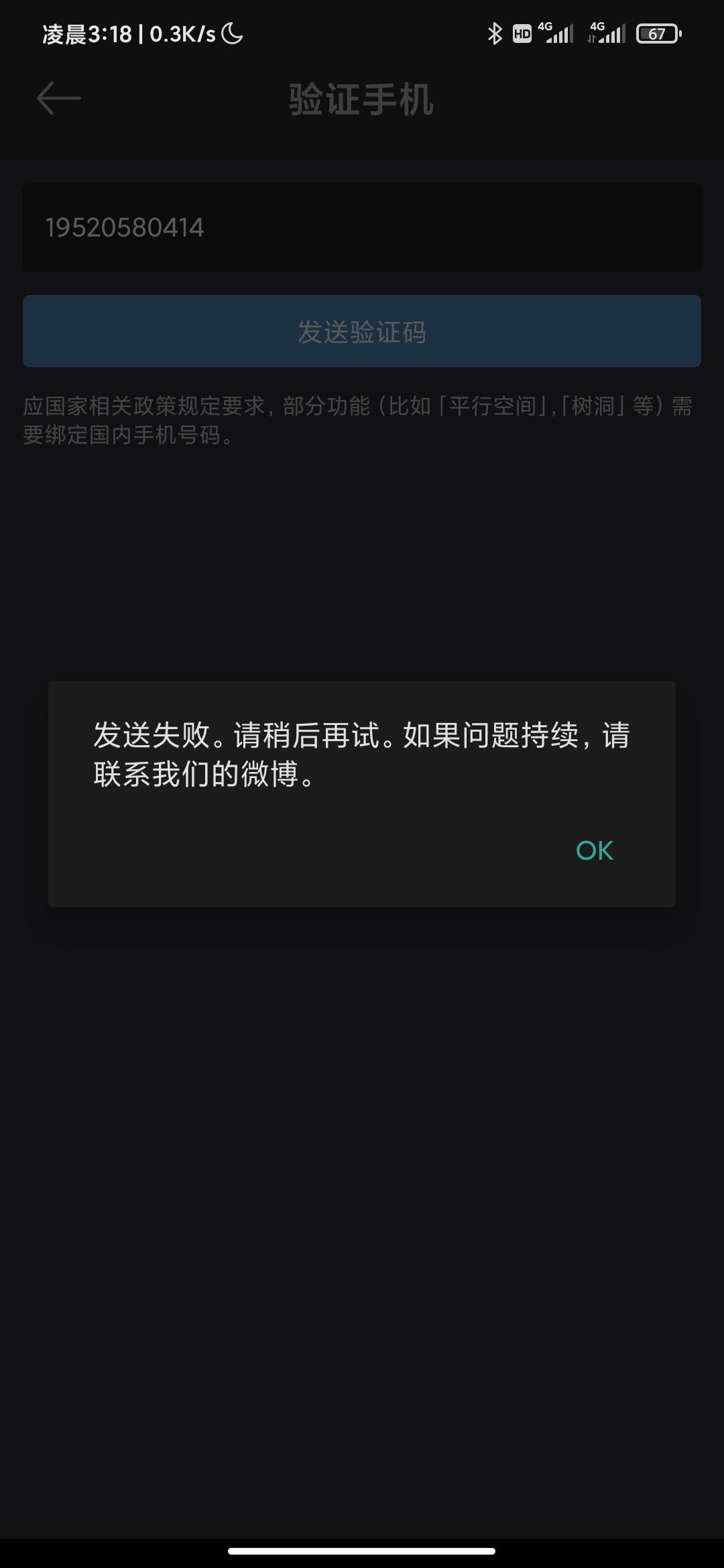Select the phone number input field
The height and width of the screenshot is (1568, 724).
[362, 226]
